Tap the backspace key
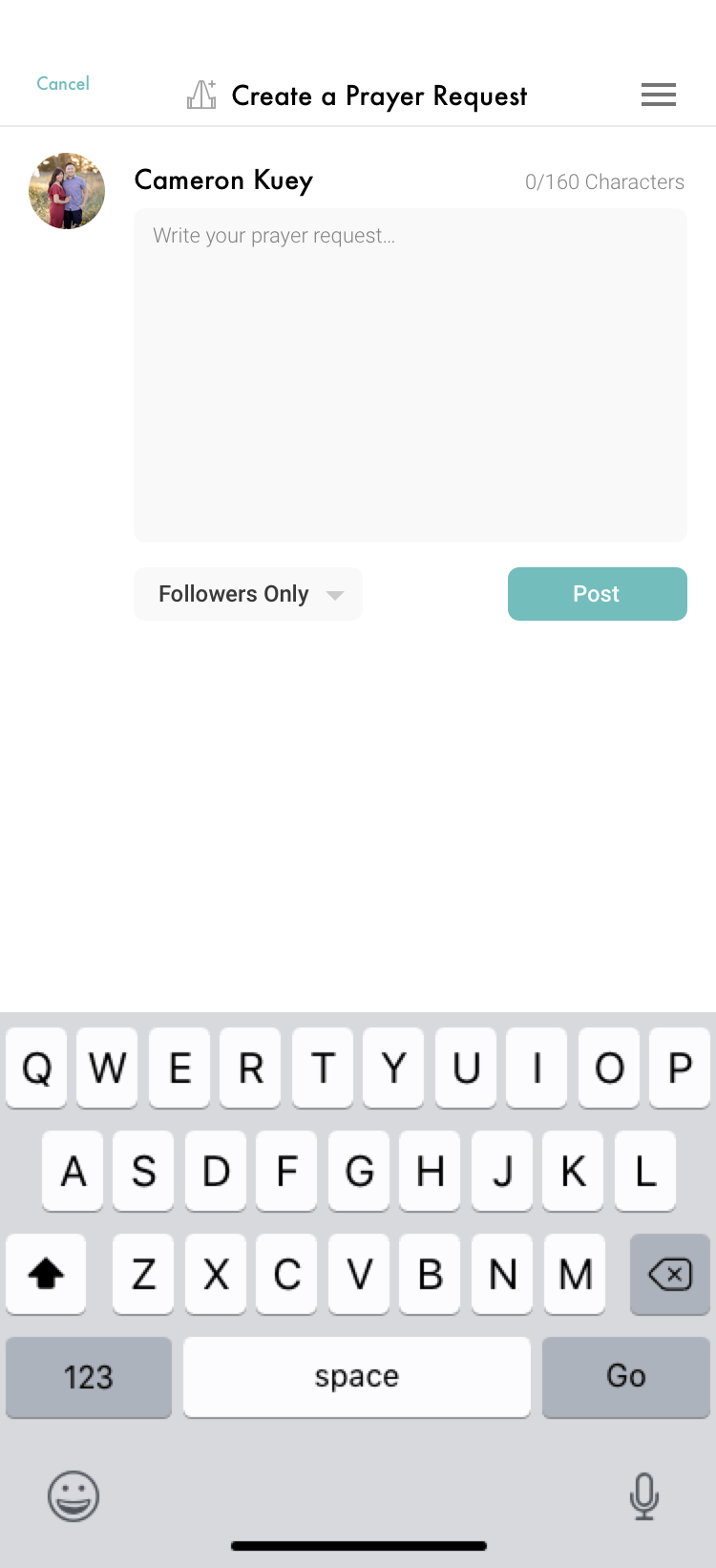716x1568 pixels. click(x=670, y=1274)
